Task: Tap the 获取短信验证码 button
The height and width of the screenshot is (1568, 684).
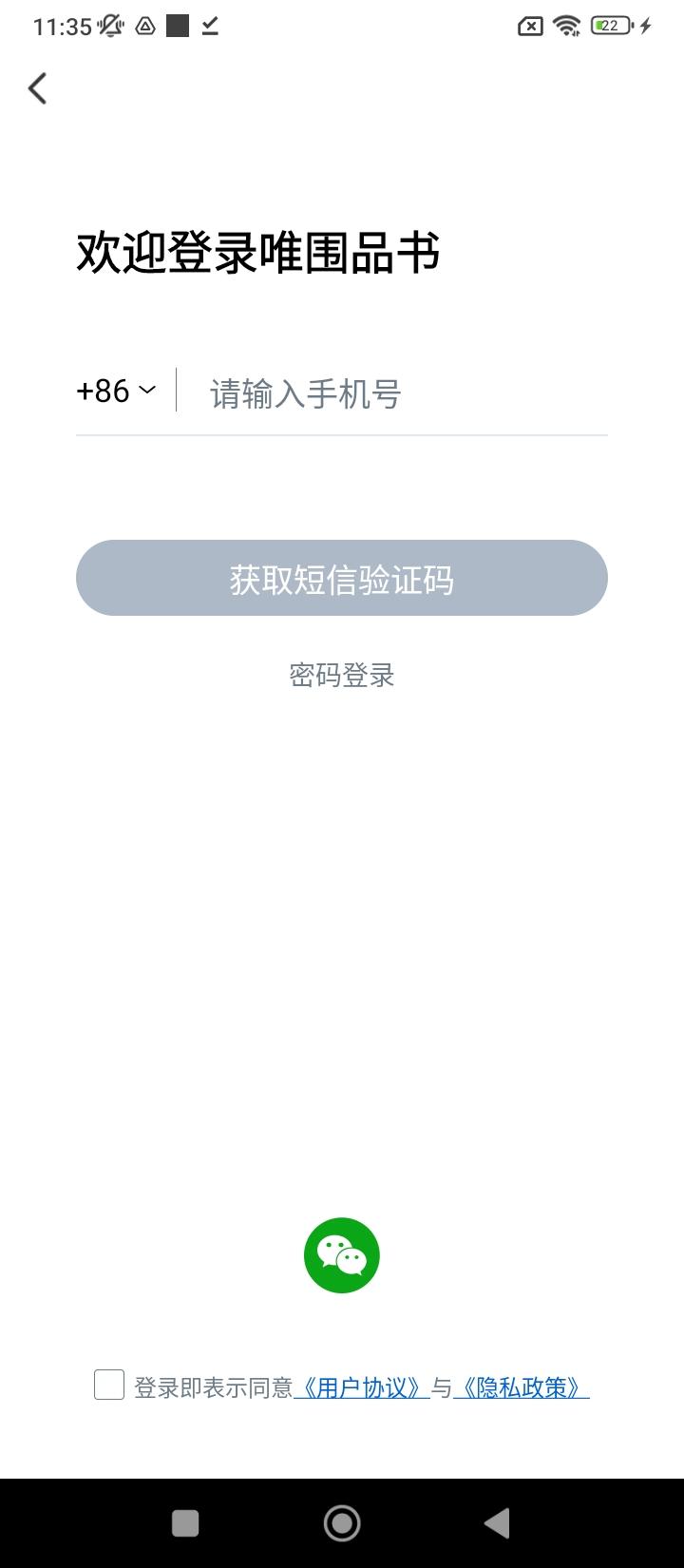Action: [342, 578]
